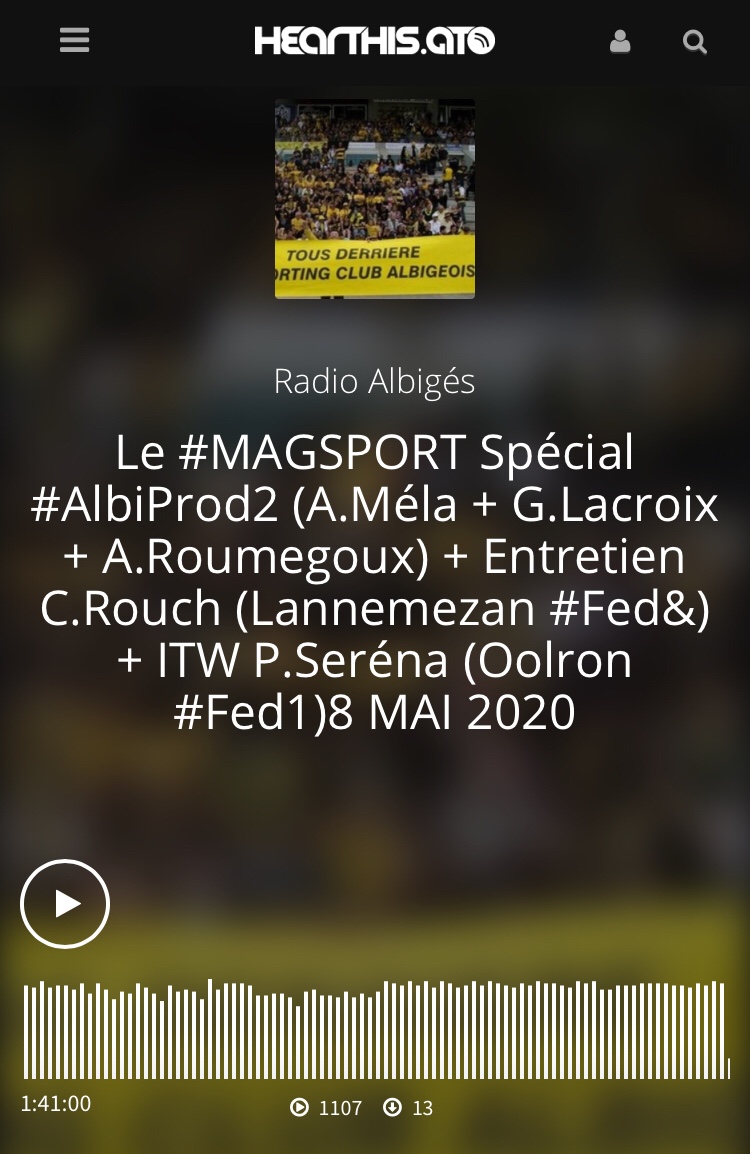Open search with the magnifier icon

click(694, 42)
